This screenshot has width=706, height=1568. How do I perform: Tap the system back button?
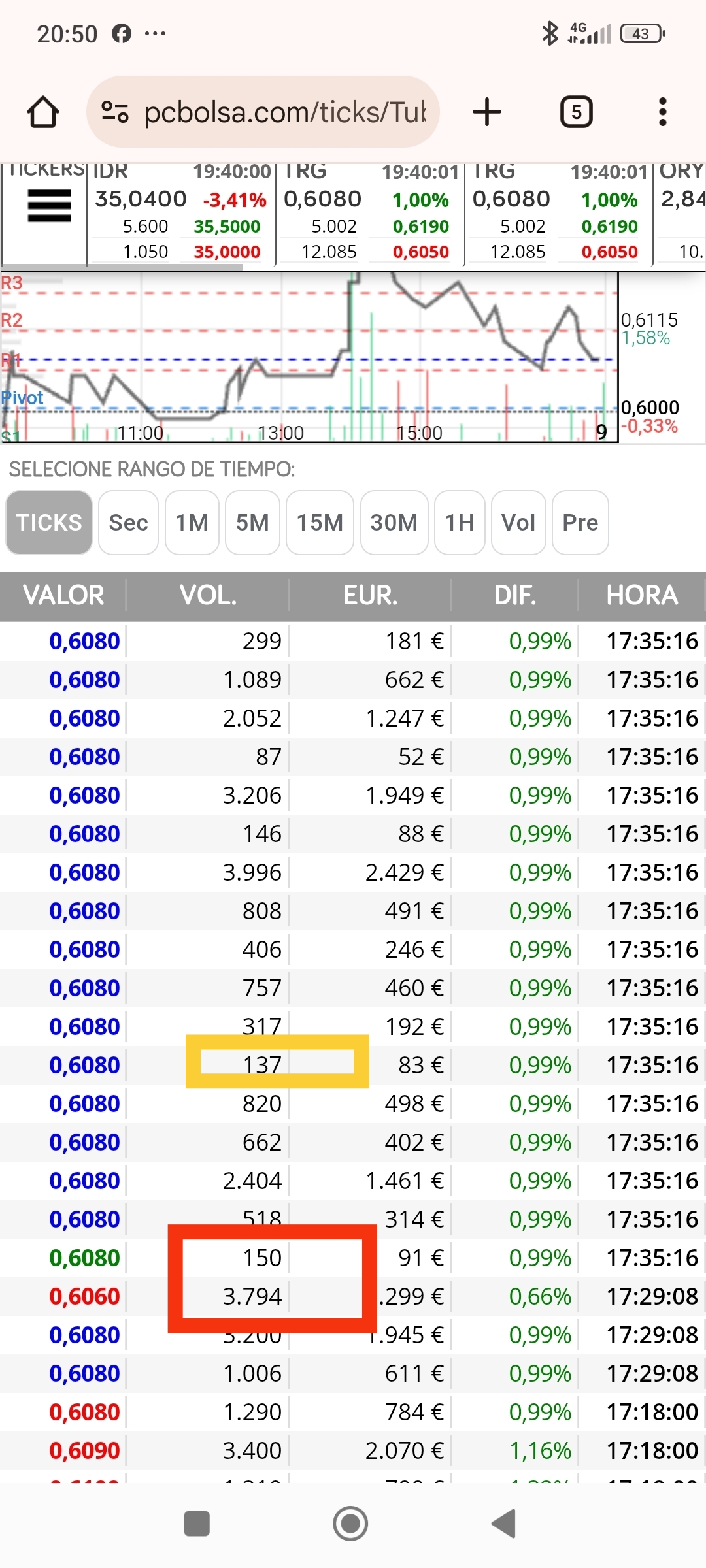[x=505, y=1524]
